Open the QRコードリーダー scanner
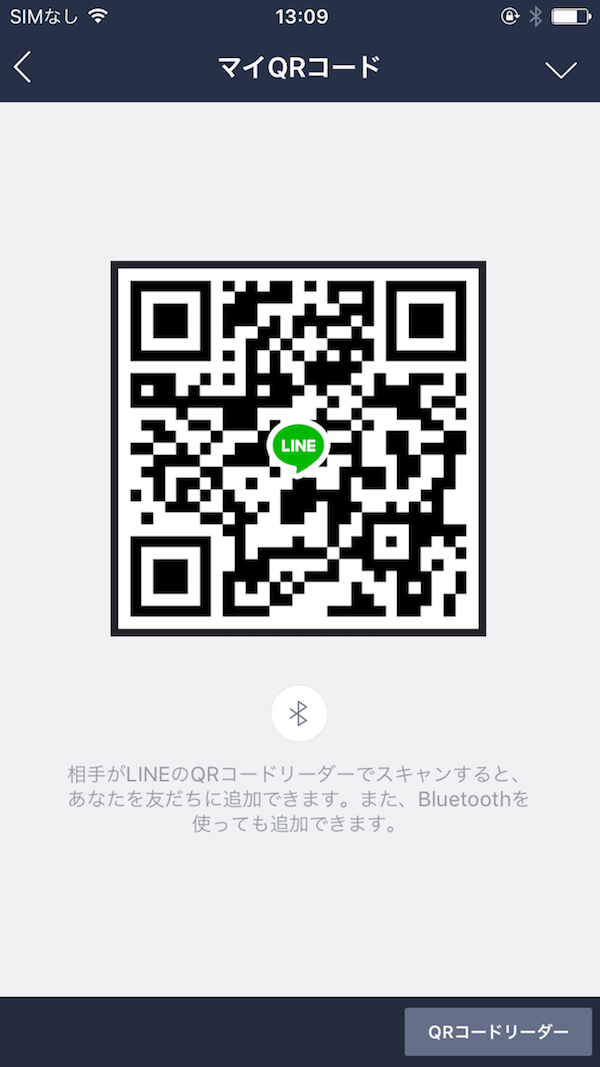This screenshot has width=600, height=1067. (498, 1031)
